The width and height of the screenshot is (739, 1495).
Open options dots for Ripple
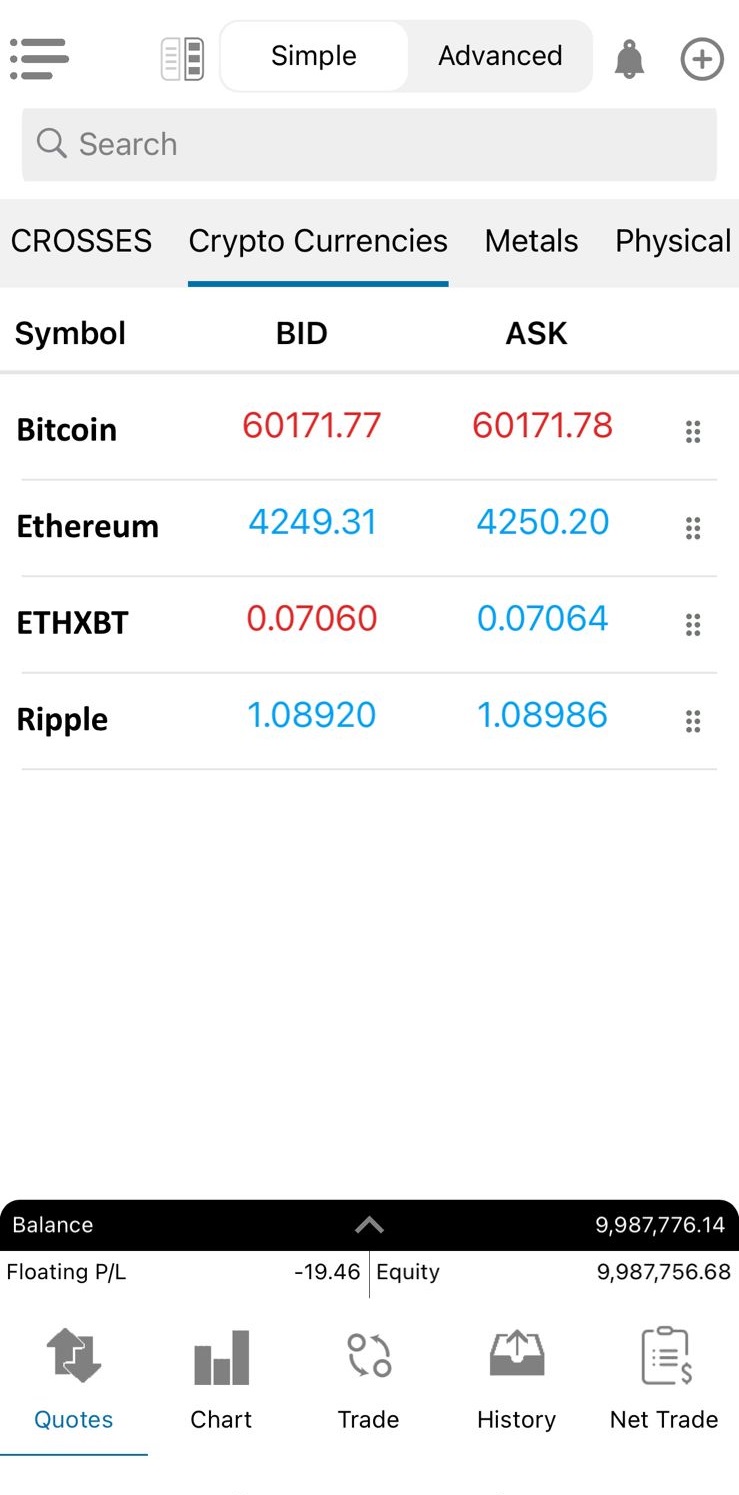692,721
